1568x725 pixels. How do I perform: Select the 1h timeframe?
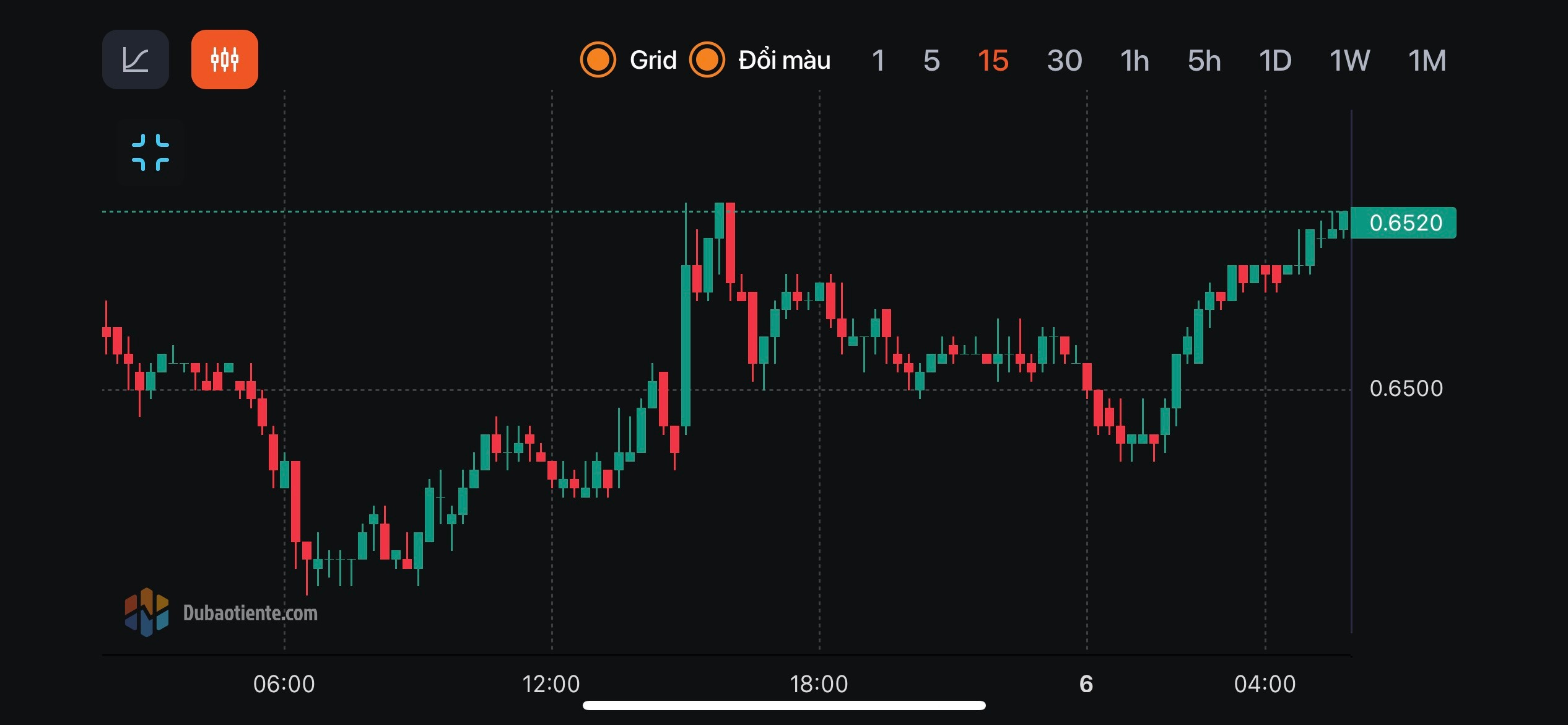coord(1135,61)
